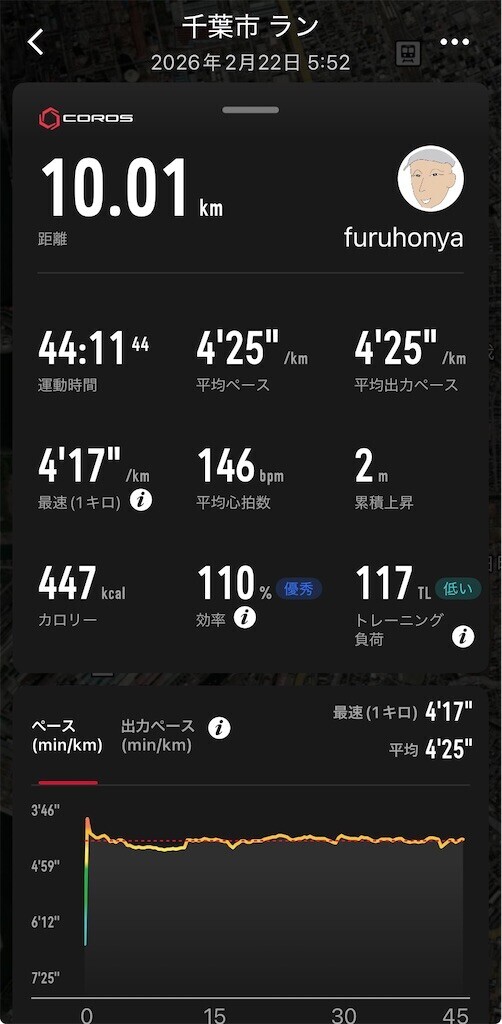Open furuhonya's profile avatar
Screen dimensions: 502x1024
click(431, 179)
